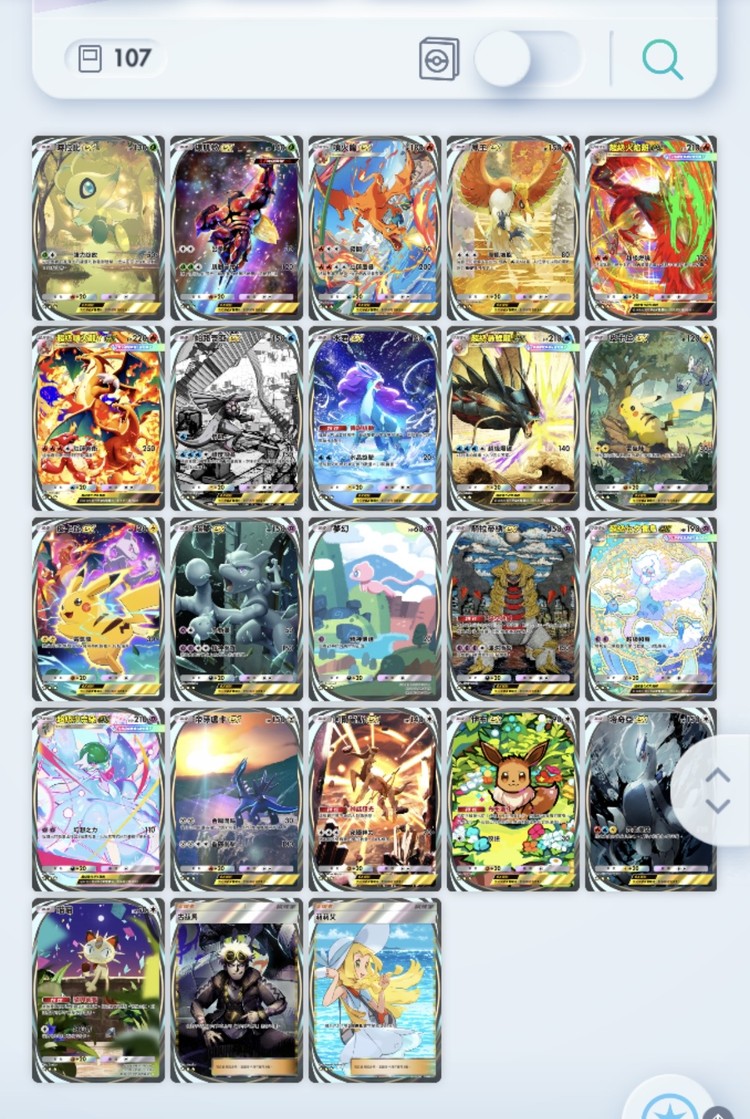View the Mewtwo ex card
This screenshot has height=1119, width=750.
236,608
